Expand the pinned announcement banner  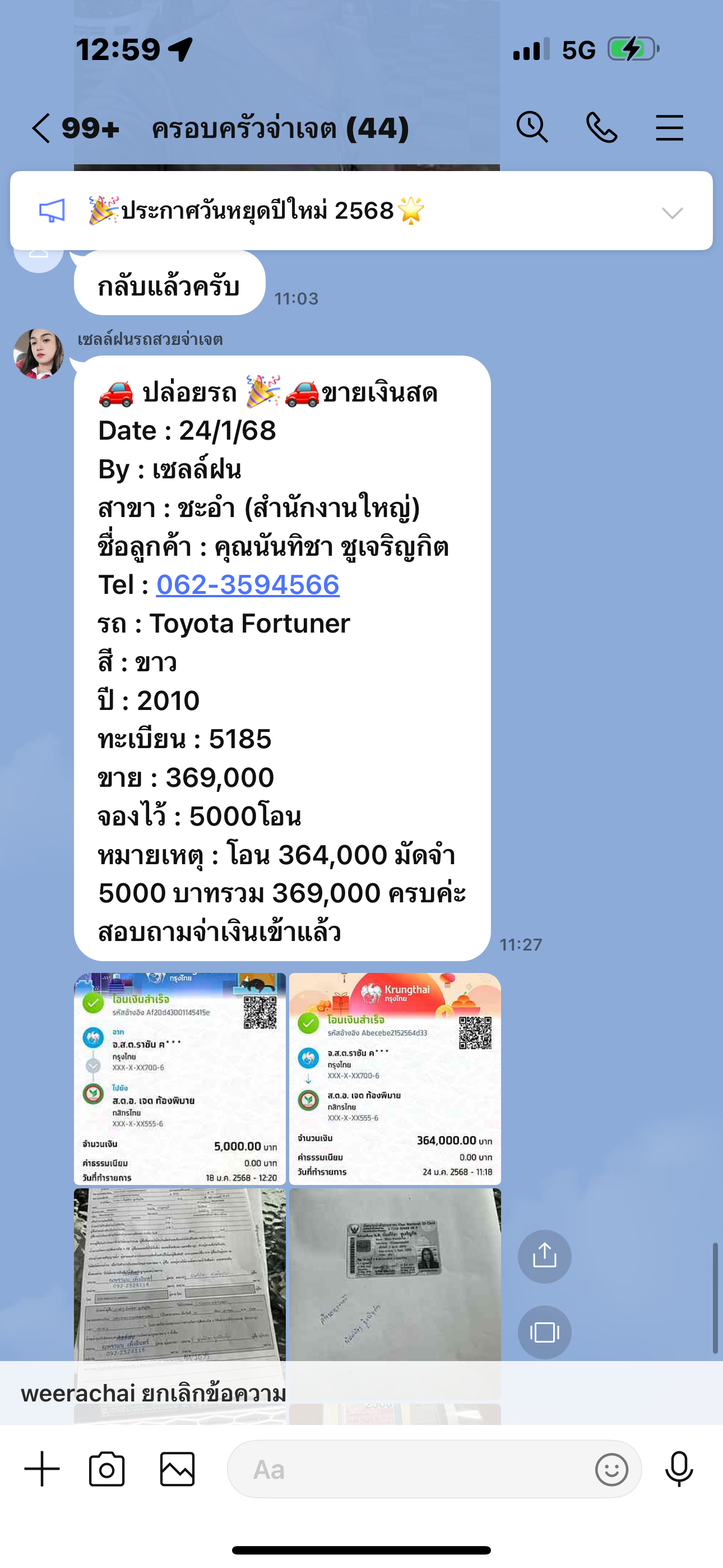click(x=672, y=213)
